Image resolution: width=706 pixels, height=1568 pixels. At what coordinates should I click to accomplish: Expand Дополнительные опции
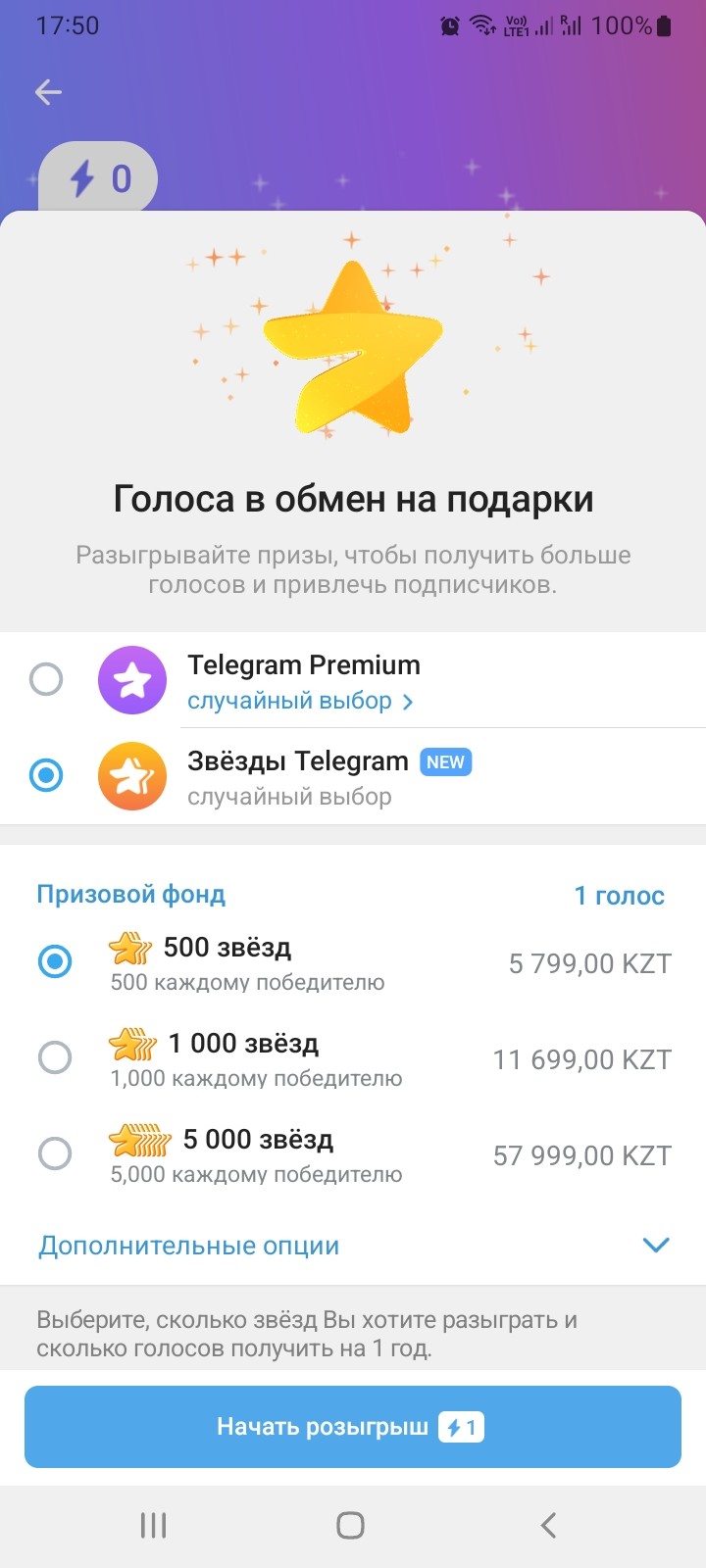click(x=188, y=1245)
